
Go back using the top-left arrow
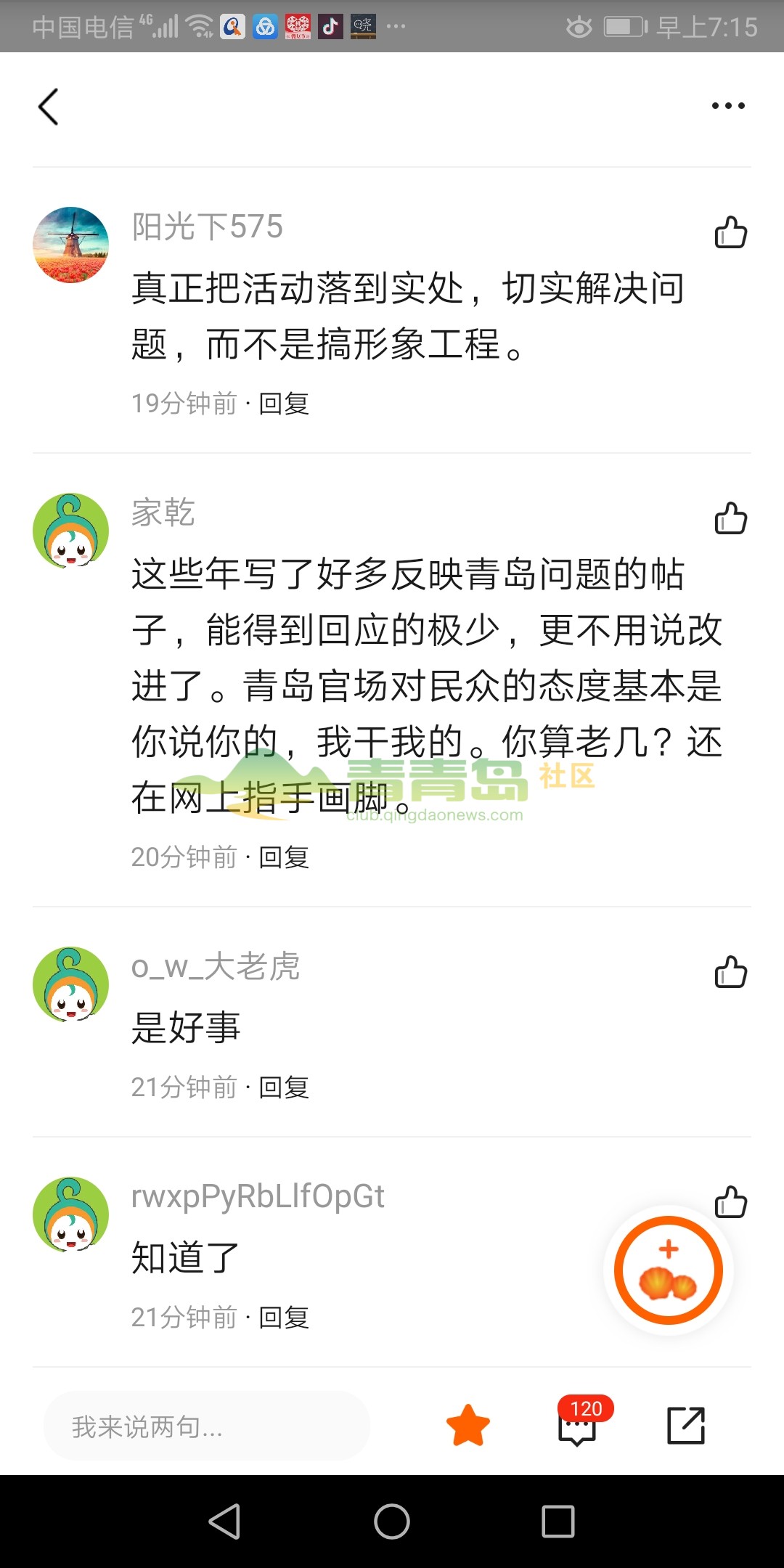click(x=48, y=107)
